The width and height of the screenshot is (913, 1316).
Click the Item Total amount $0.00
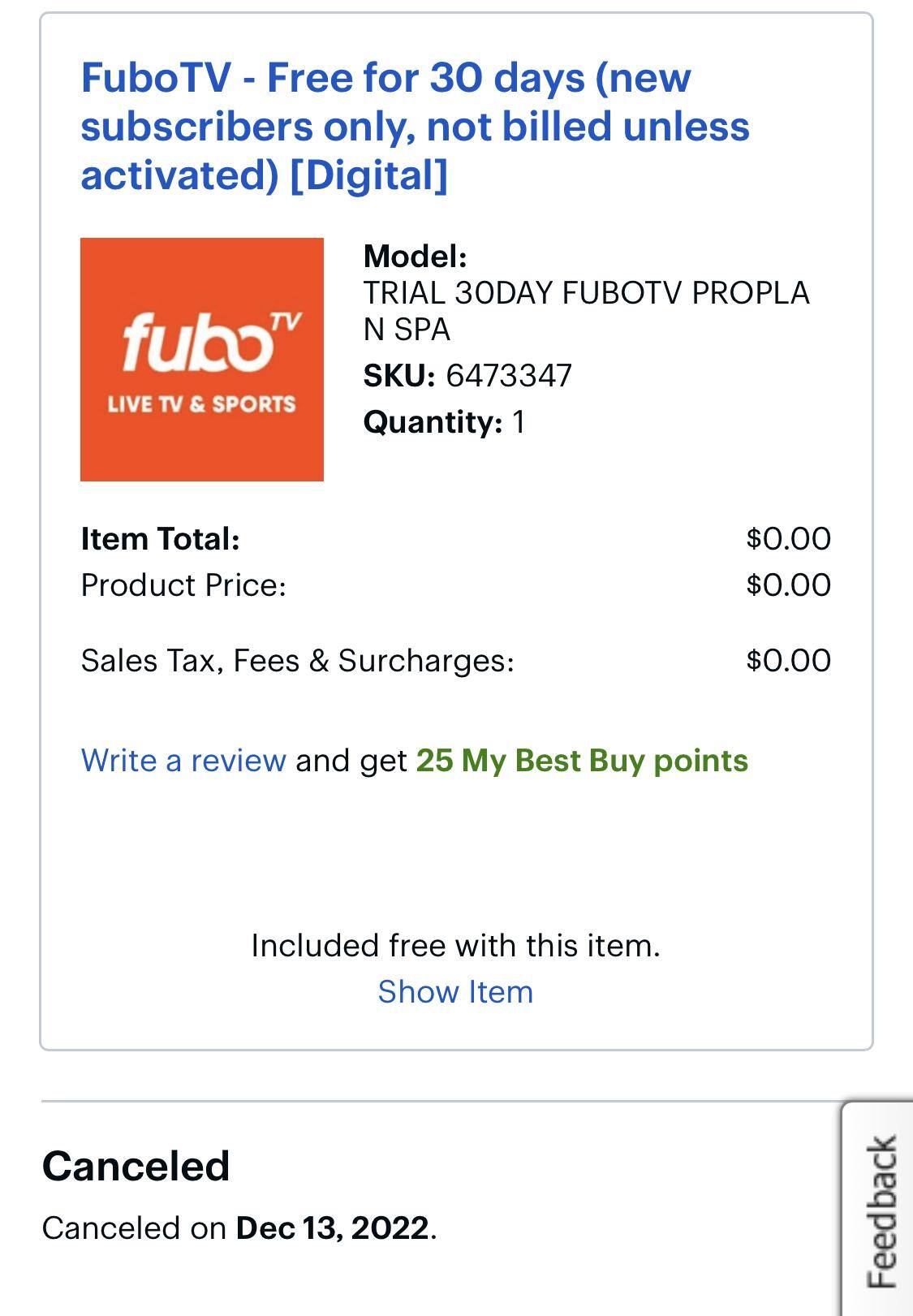tap(788, 537)
